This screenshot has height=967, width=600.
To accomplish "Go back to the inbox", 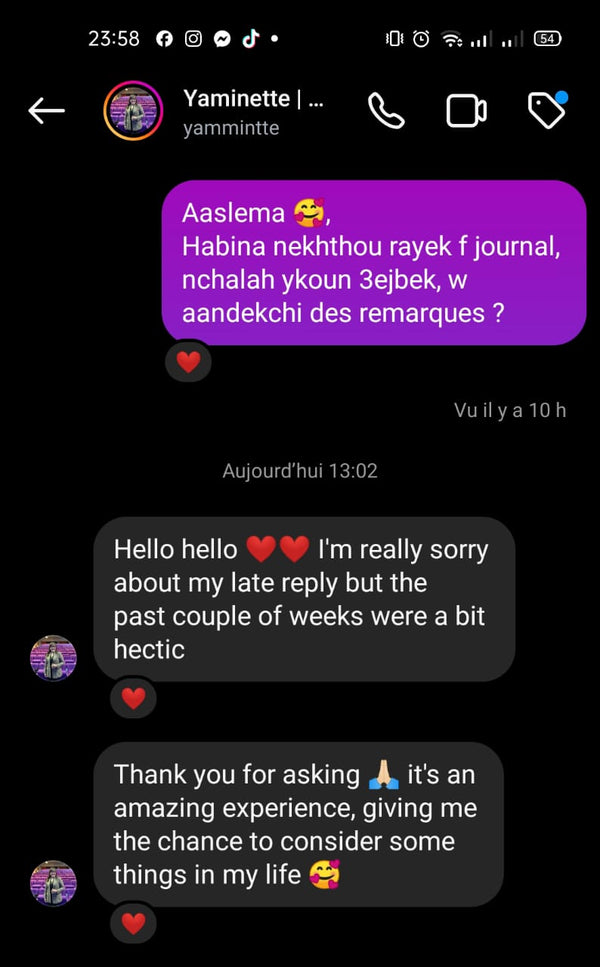I will point(46,111).
